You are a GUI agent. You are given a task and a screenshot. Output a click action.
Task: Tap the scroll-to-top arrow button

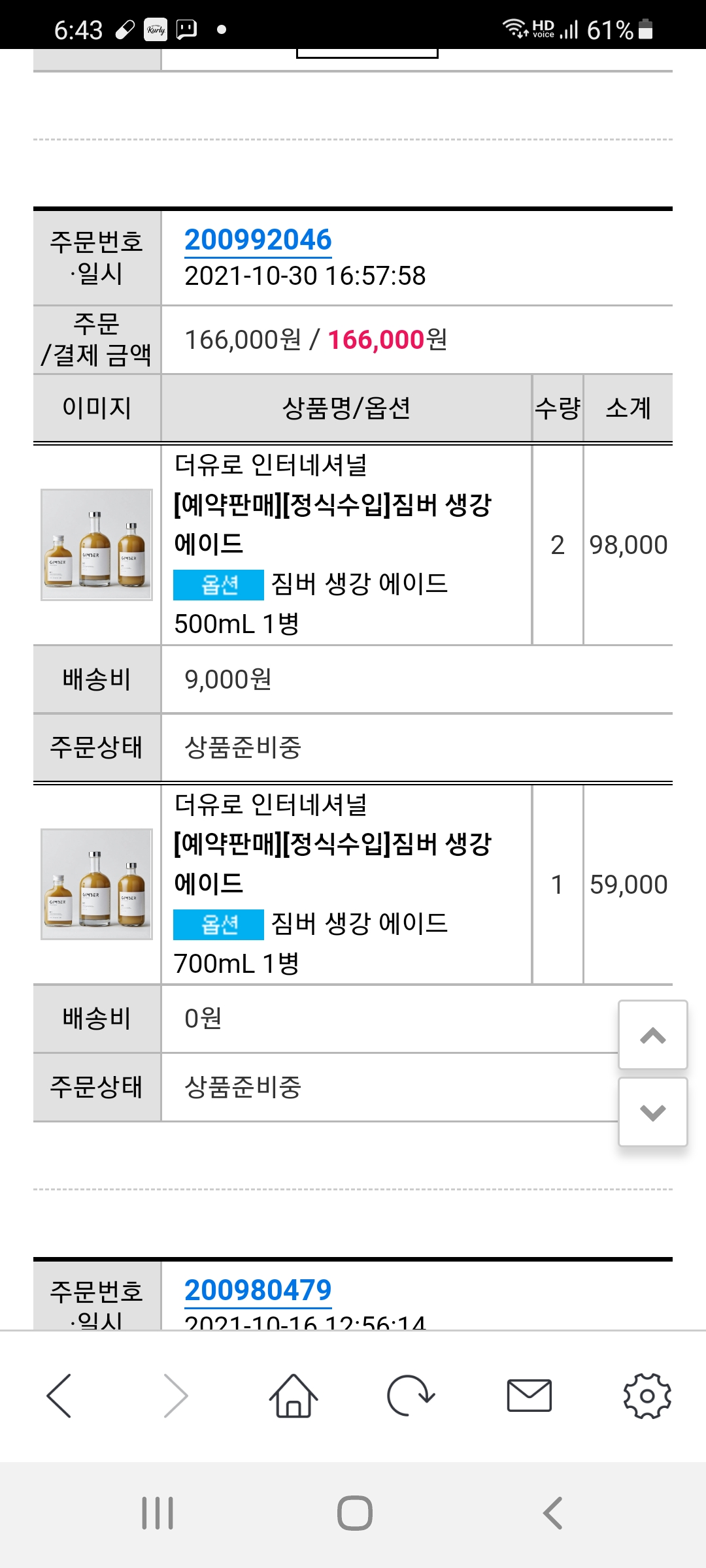(653, 1035)
